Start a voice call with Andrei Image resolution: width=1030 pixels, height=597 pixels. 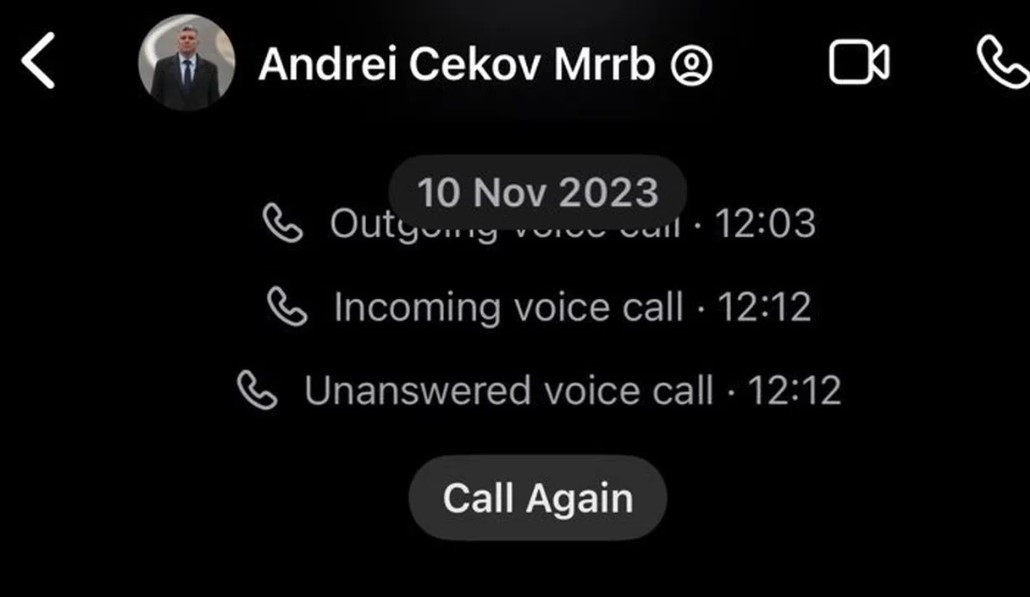(1001, 64)
